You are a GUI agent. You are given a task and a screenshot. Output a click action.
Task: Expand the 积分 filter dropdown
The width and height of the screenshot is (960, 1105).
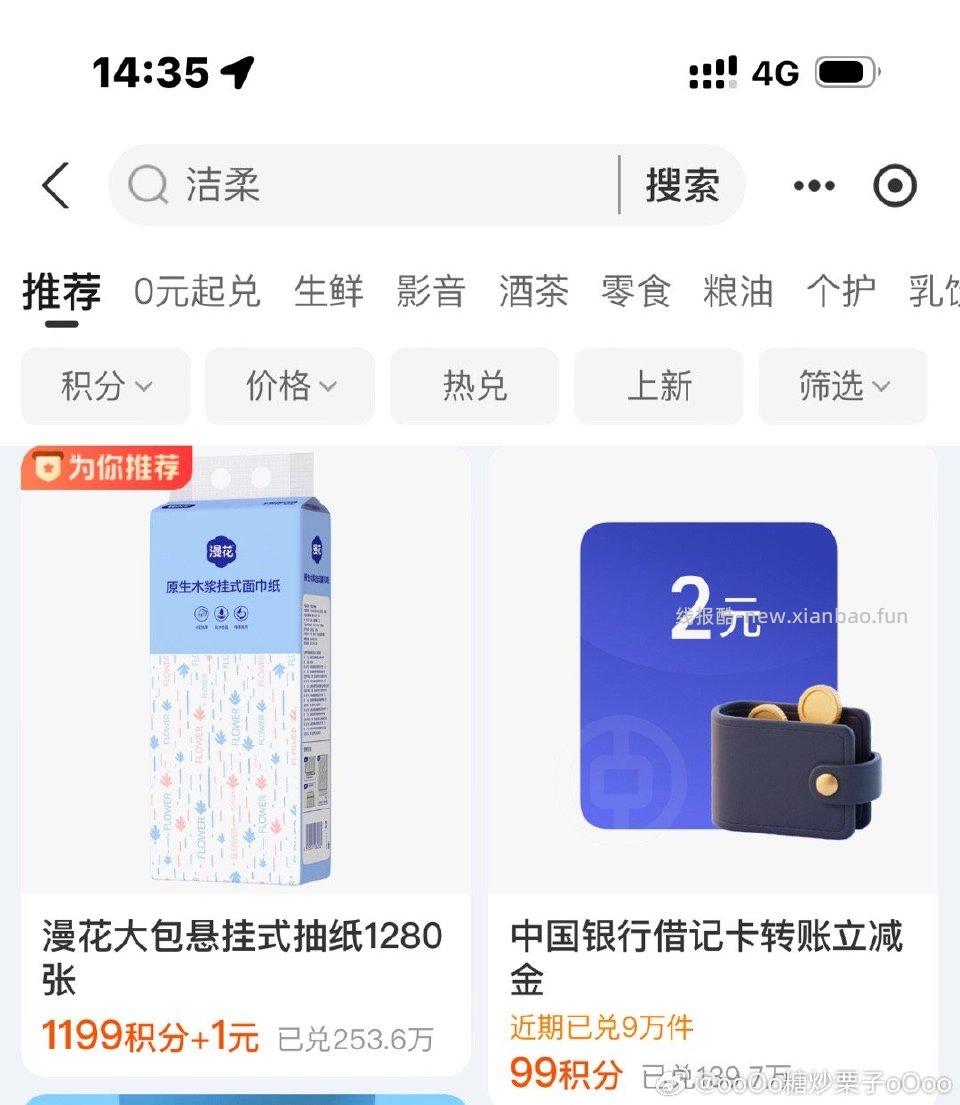point(105,387)
